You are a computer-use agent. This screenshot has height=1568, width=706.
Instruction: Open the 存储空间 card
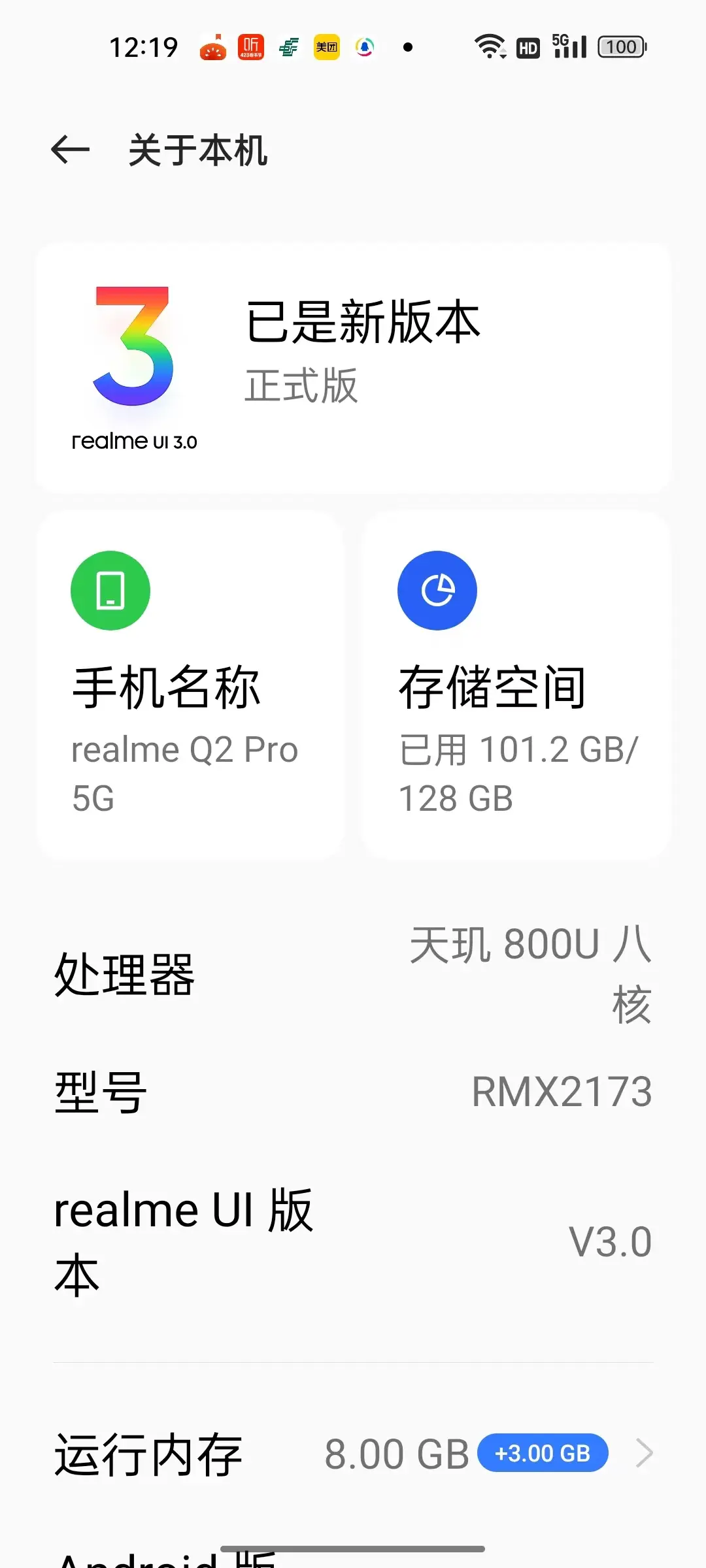[x=516, y=685]
